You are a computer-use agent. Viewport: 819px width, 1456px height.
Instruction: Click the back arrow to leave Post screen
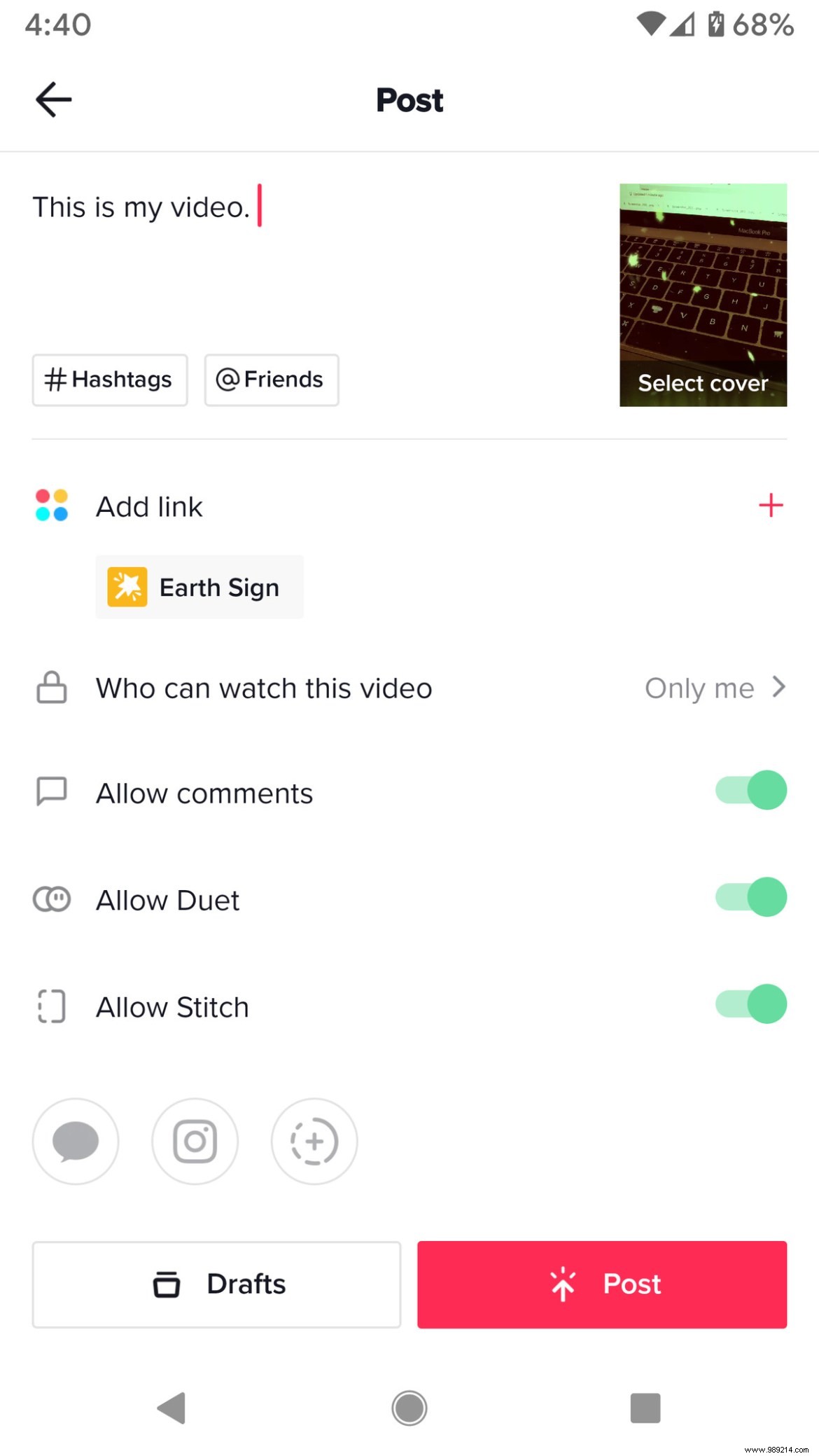pos(52,99)
